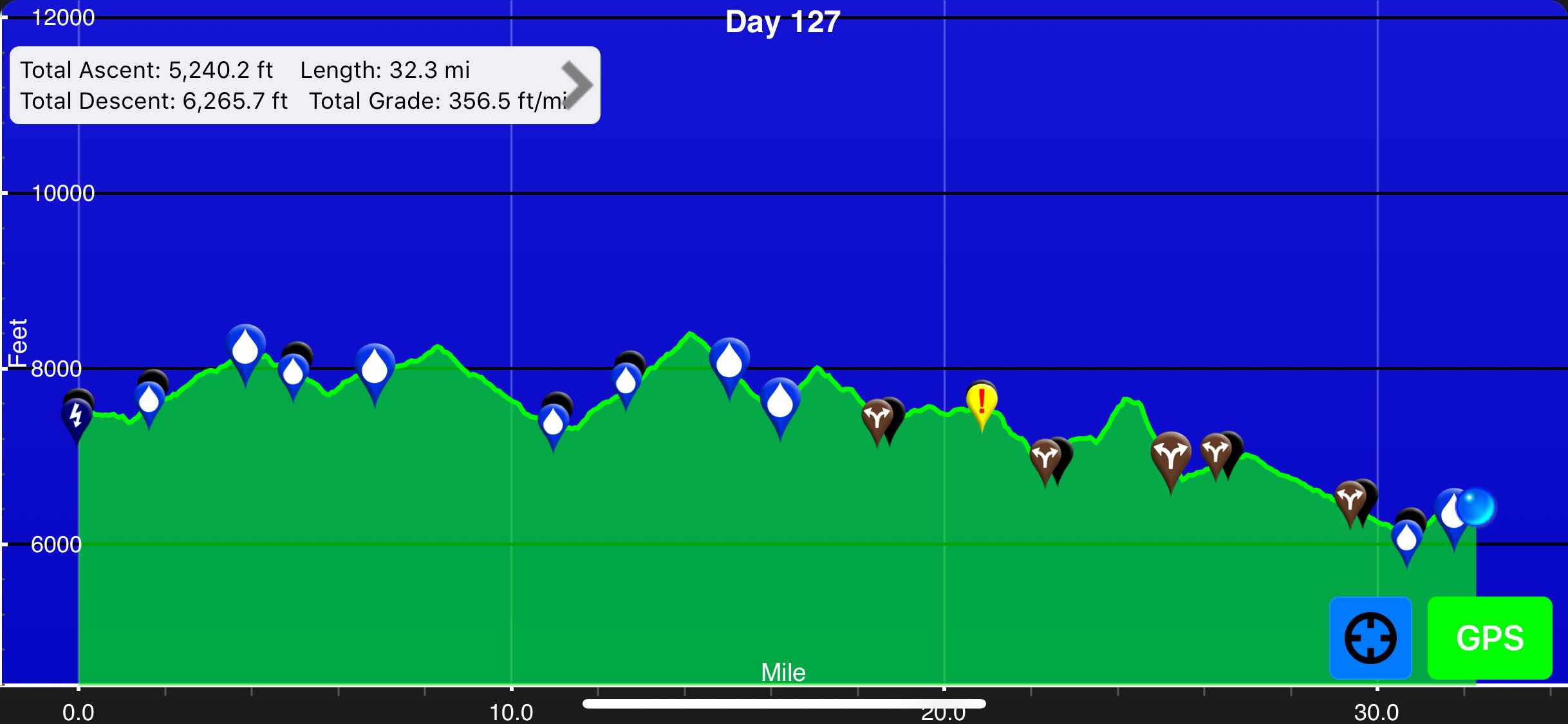Screen dimensions: 1568x724
Task: Open the large junction marker near mile 25
Action: click(x=1171, y=461)
